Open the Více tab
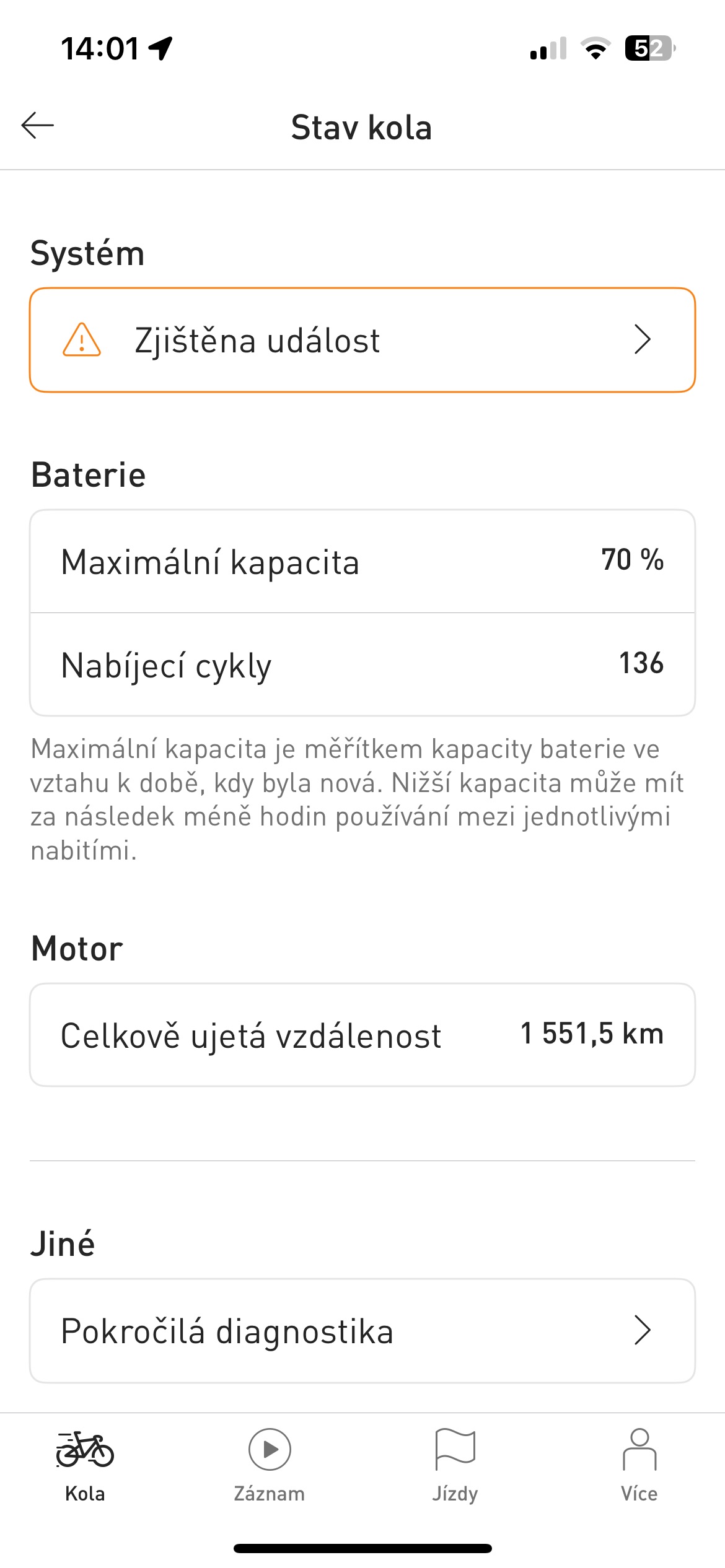Screen dimensions: 725x1568 pyautogui.click(x=639, y=1466)
